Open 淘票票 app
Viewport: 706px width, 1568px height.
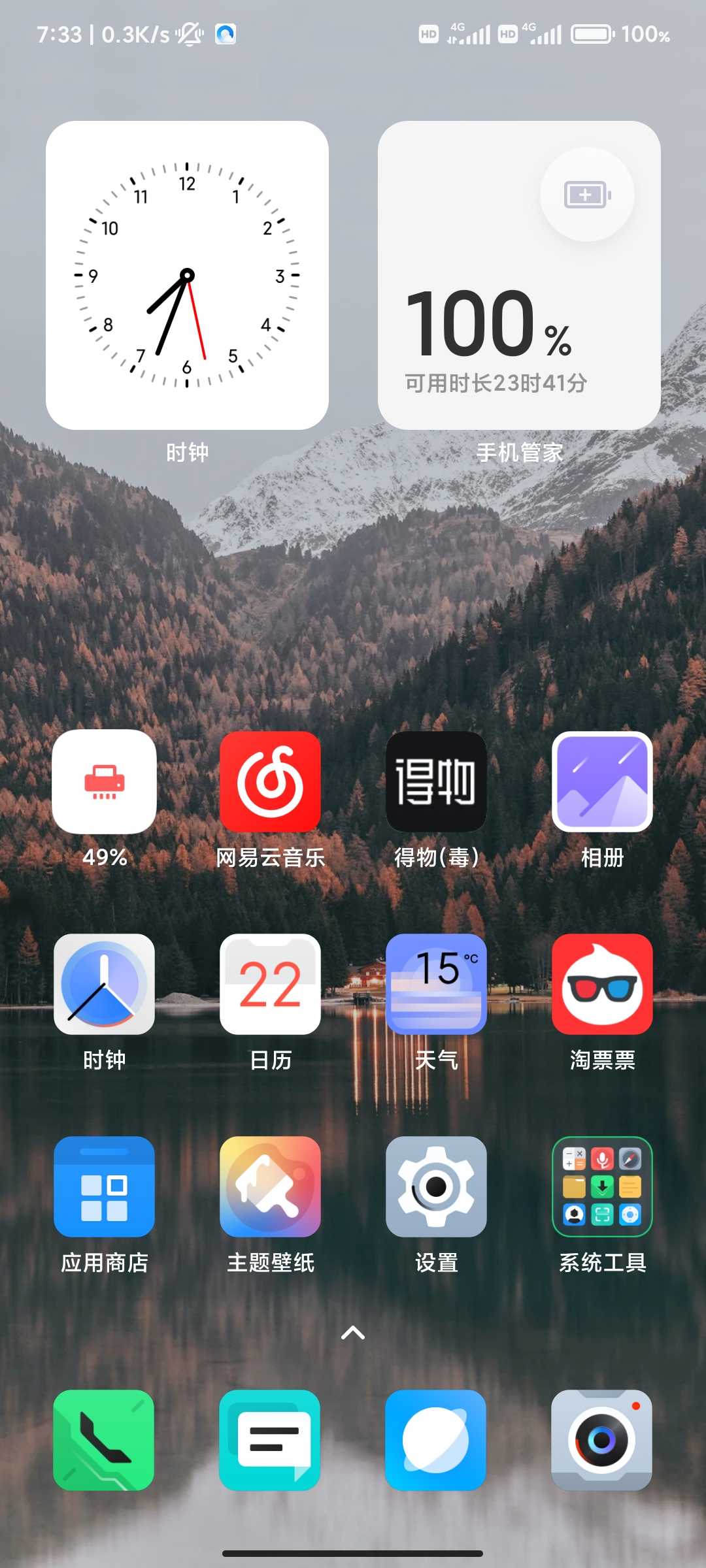(x=602, y=984)
